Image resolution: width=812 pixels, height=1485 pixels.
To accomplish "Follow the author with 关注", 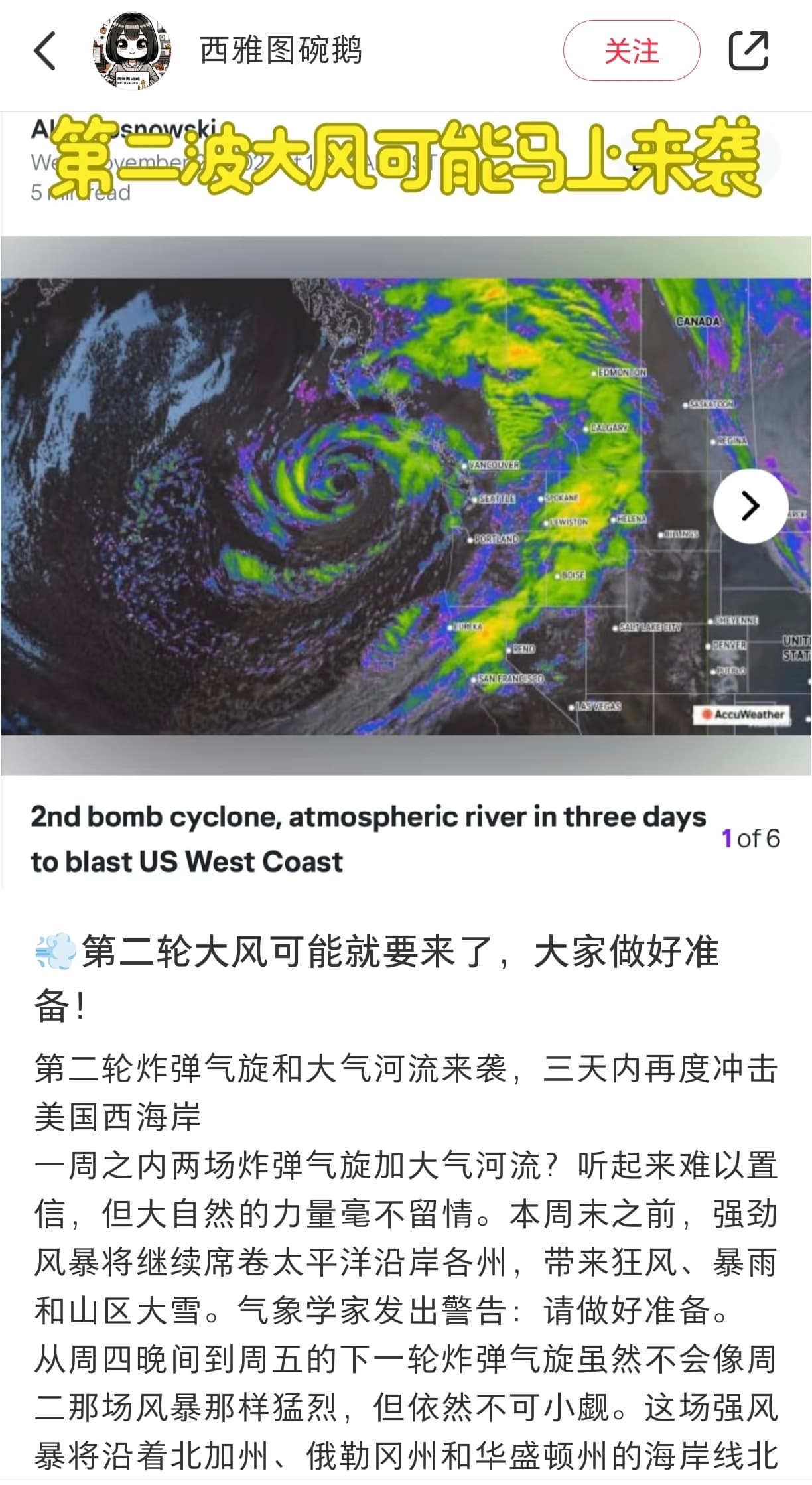I will point(632,50).
